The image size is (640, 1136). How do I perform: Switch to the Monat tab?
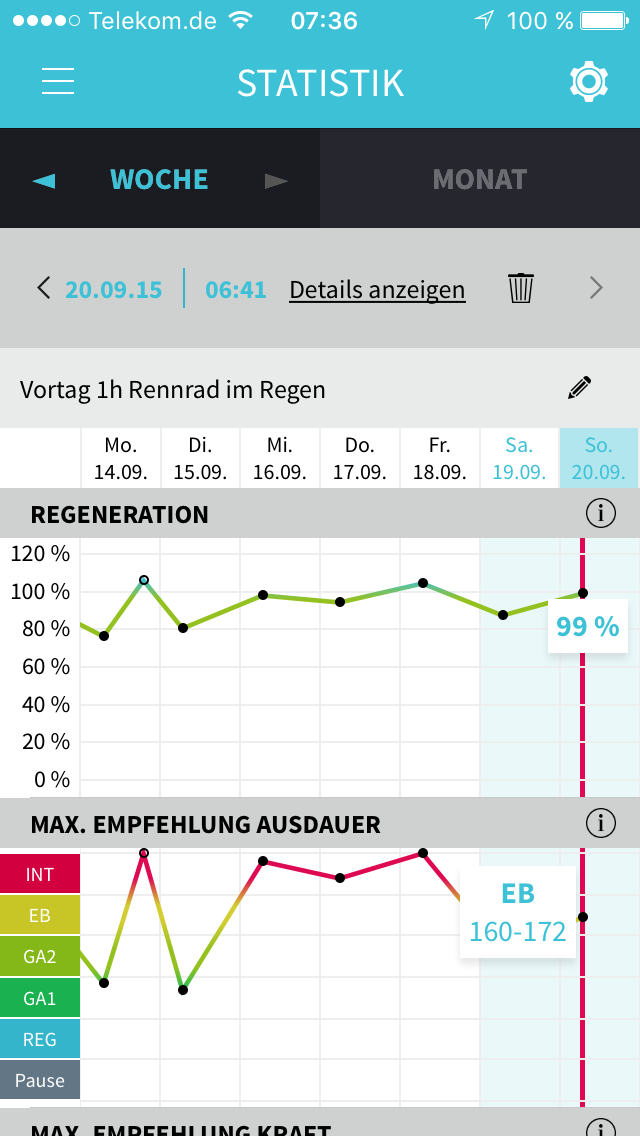pyautogui.click(x=479, y=180)
